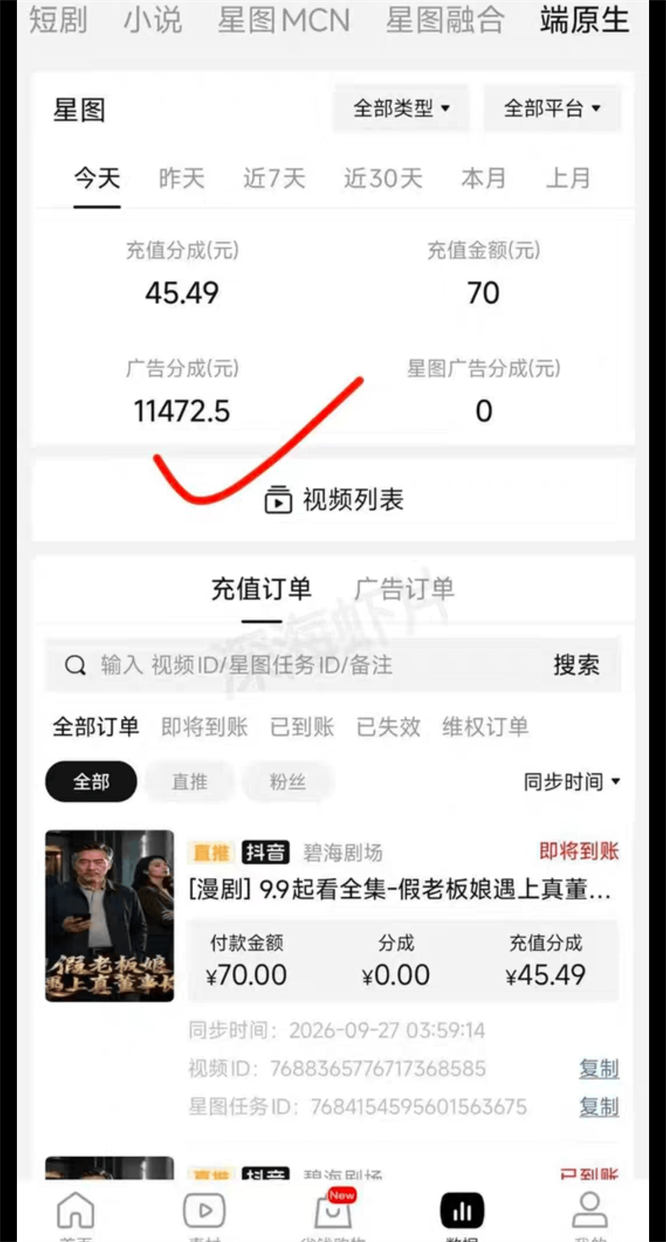This screenshot has height=1242, width=666.
Task: Copy the 视频ID via its 复制 link
Action: (599, 1068)
